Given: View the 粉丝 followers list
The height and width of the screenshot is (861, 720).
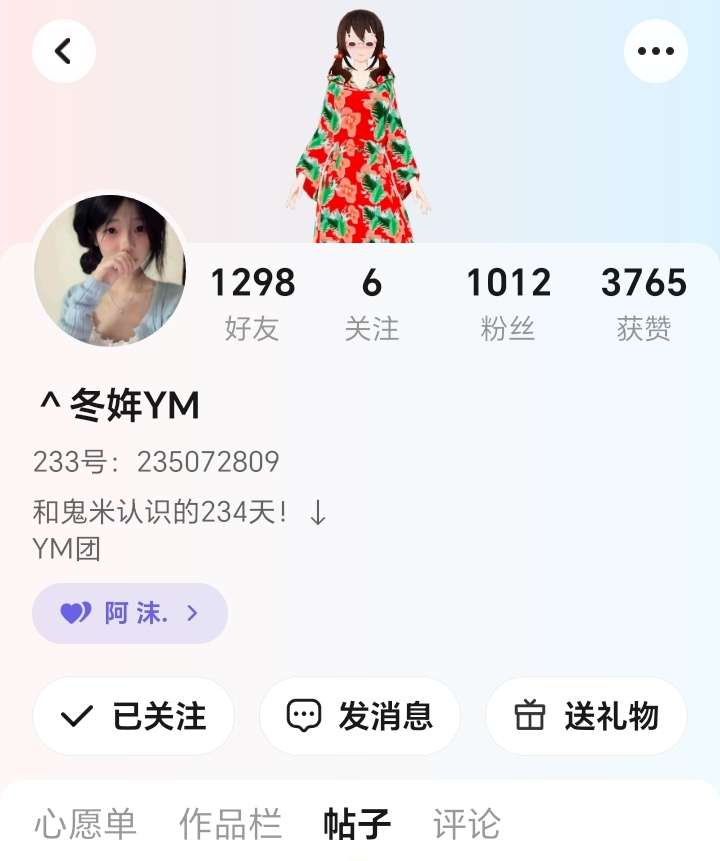Looking at the screenshot, I should coord(508,302).
